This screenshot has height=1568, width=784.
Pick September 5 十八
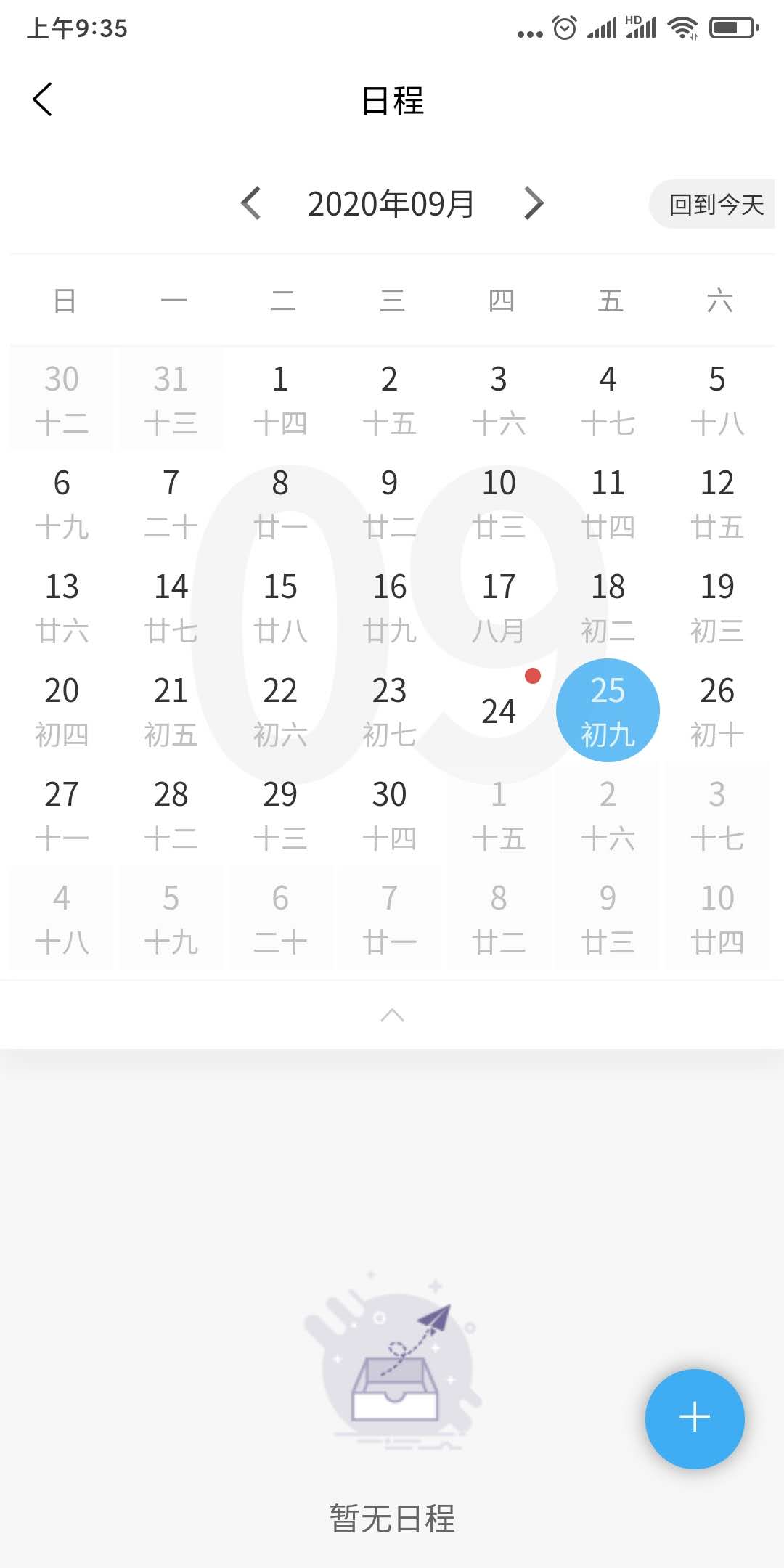[717, 399]
